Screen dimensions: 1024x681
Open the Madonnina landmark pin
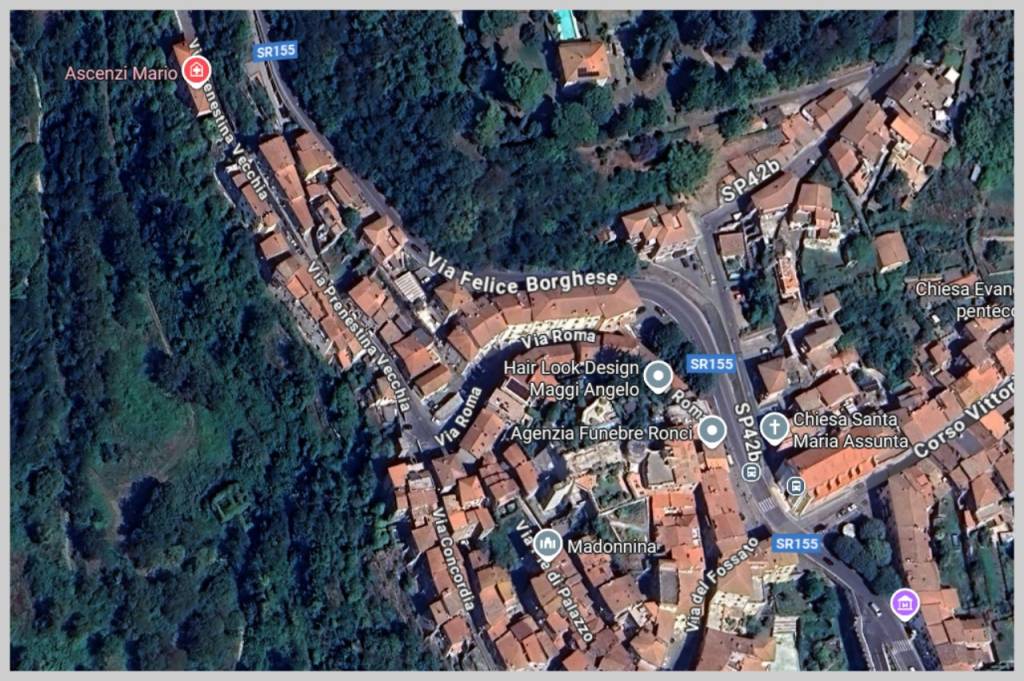click(x=547, y=545)
